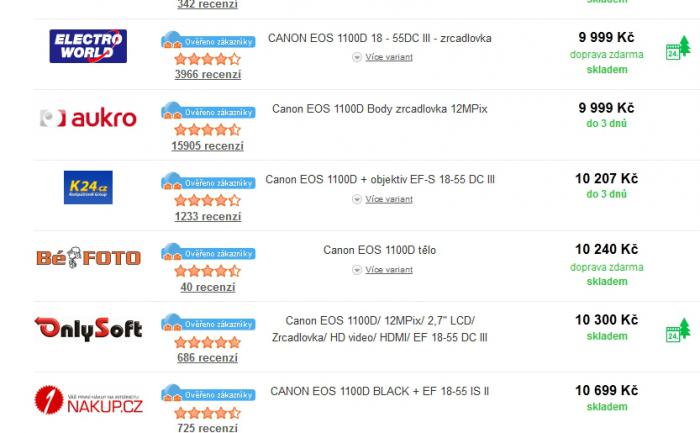The height and width of the screenshot is (433, 700).
Task: Show Nakup.cz's 725 recenzí
Action: tap(207, 429)
